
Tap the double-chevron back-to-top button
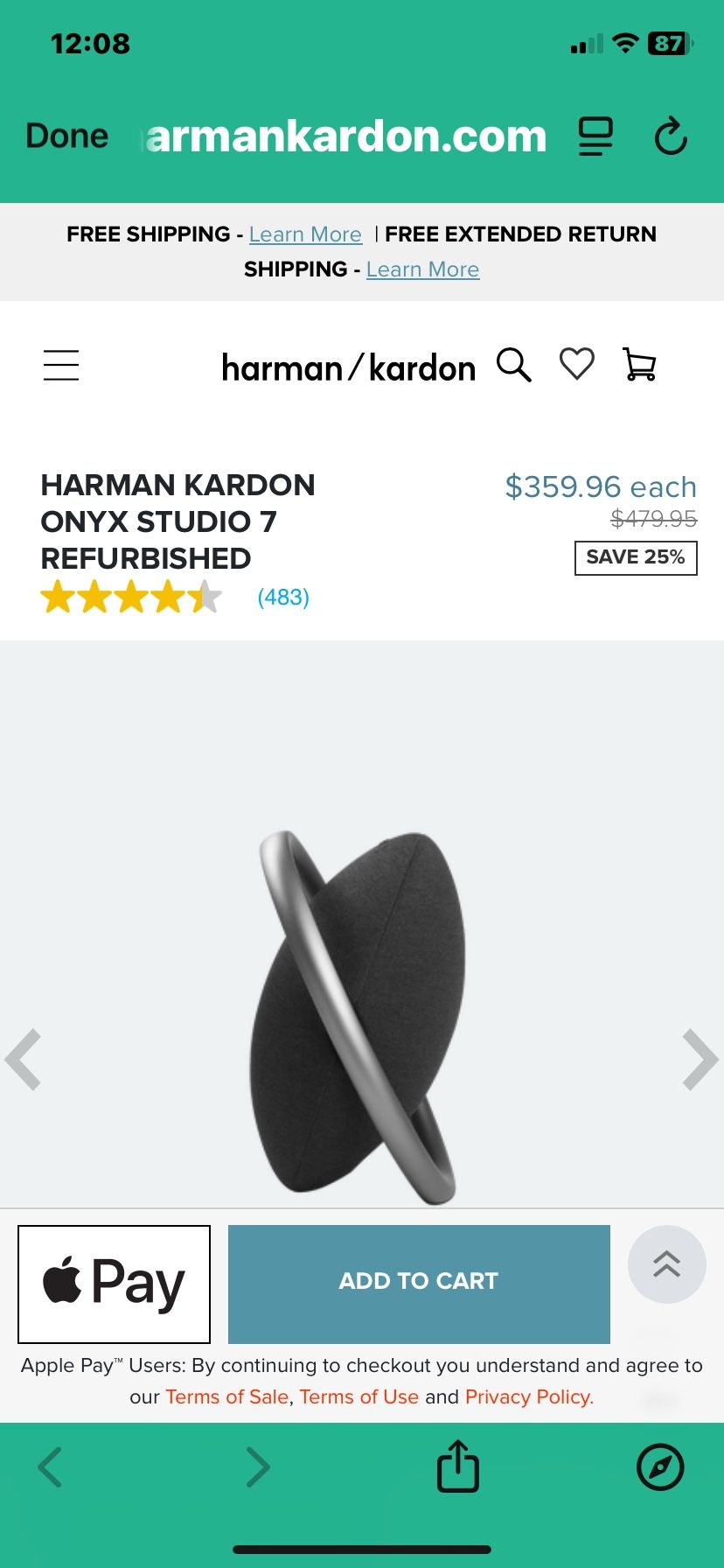(x=666, y=1264)
